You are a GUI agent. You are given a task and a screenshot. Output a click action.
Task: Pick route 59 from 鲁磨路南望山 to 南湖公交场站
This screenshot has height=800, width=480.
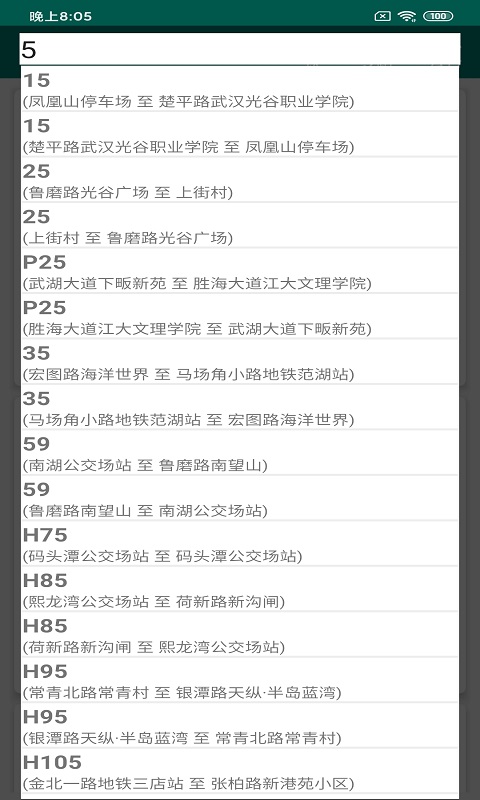pos(240,498)
